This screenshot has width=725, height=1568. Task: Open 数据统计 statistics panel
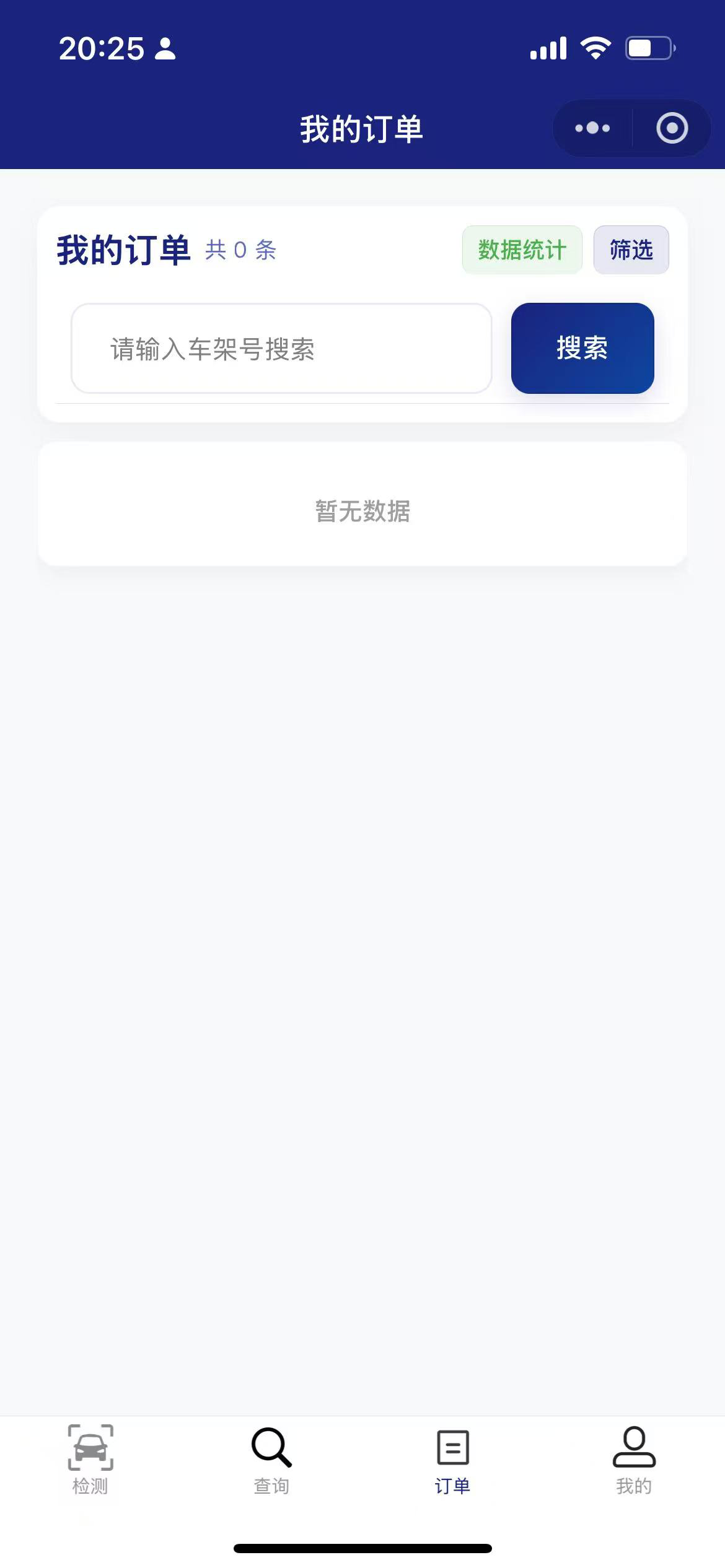coord(521,250)
